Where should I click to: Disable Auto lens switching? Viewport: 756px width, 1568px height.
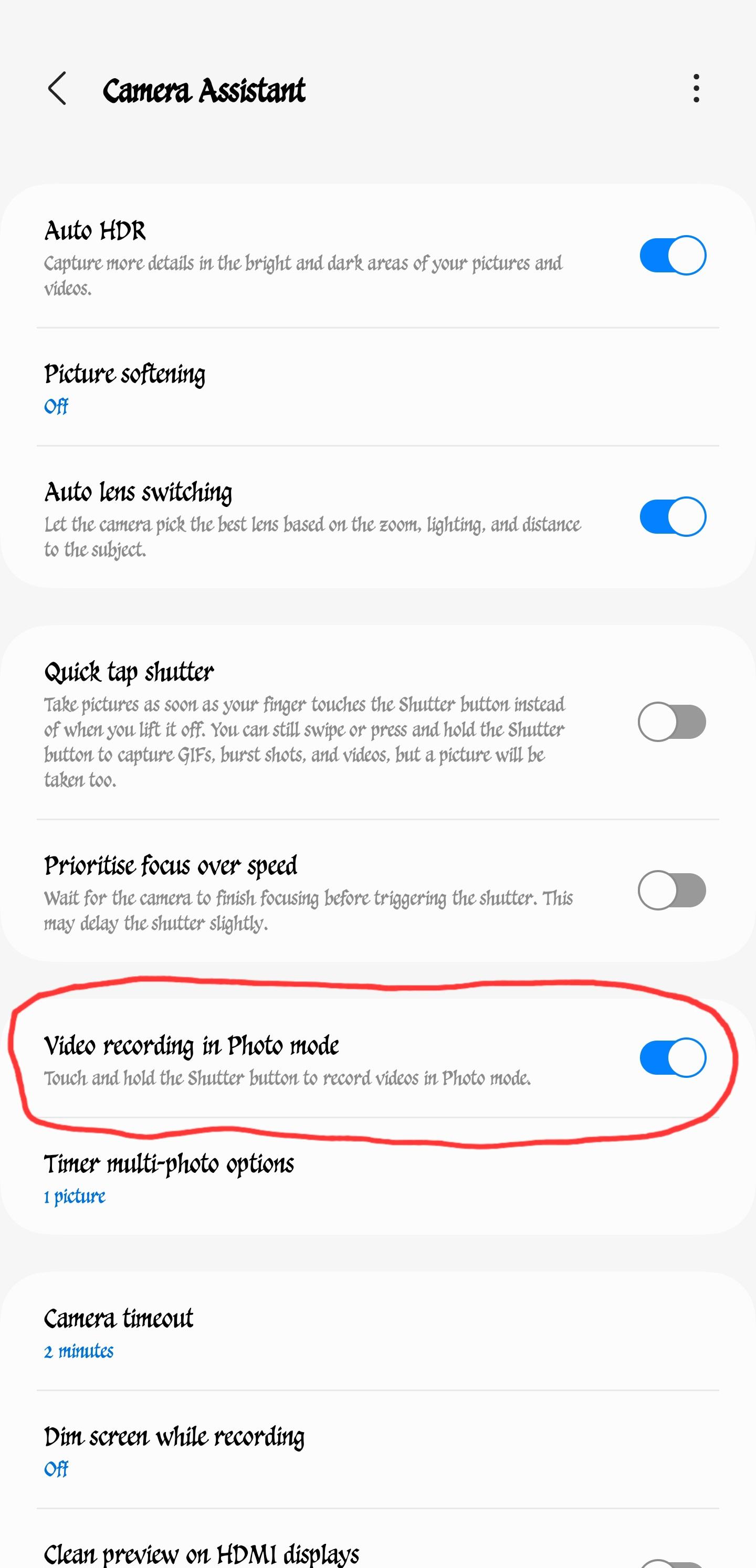[x=672, y=517]
